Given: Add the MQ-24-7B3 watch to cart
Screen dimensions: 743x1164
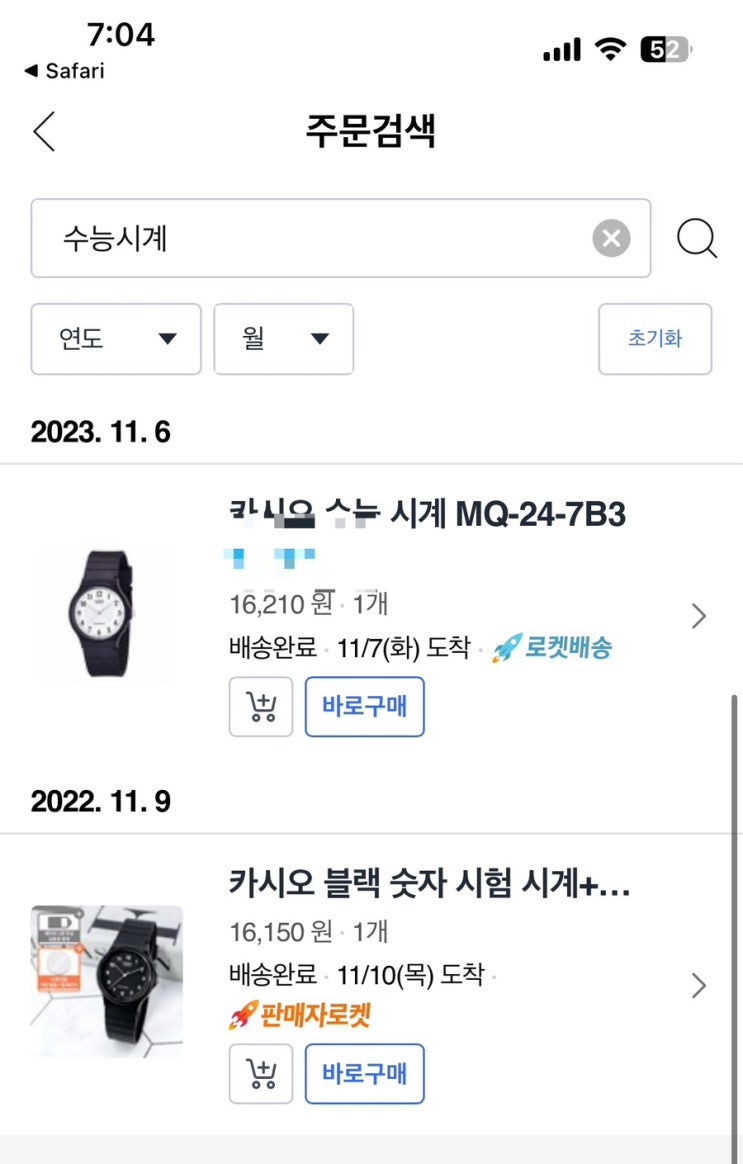Looking at the screenshot, I should pyautogui.click(x=261, y=707).
